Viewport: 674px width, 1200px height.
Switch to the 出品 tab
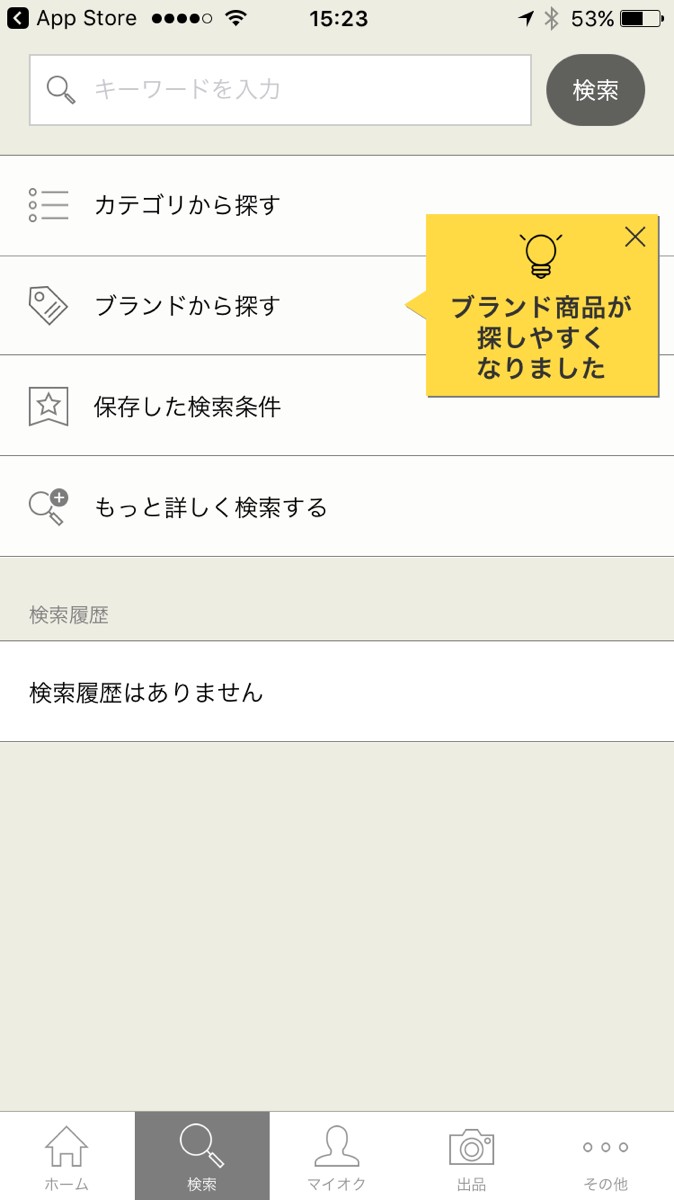[472, 1157]
